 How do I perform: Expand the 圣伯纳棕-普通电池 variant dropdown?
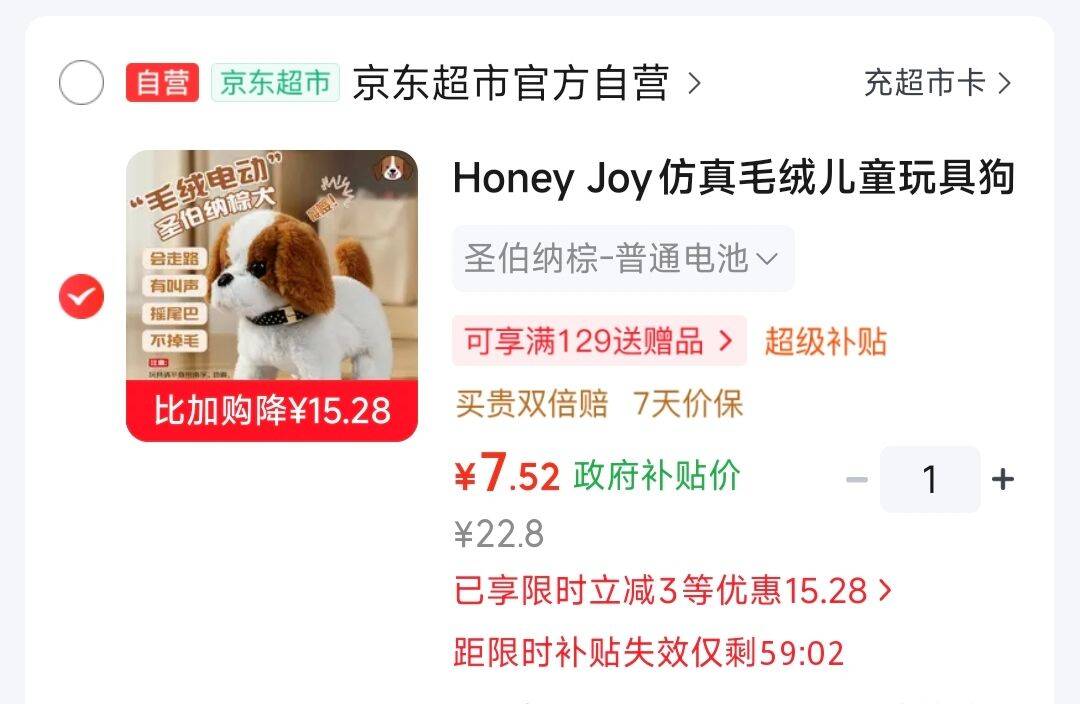tap(623, 258)
